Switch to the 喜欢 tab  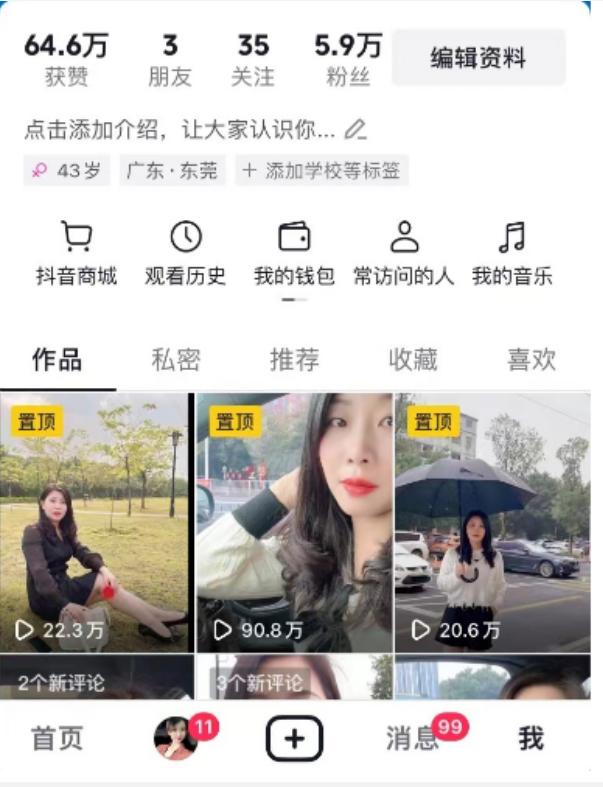[x=531, y=360]
